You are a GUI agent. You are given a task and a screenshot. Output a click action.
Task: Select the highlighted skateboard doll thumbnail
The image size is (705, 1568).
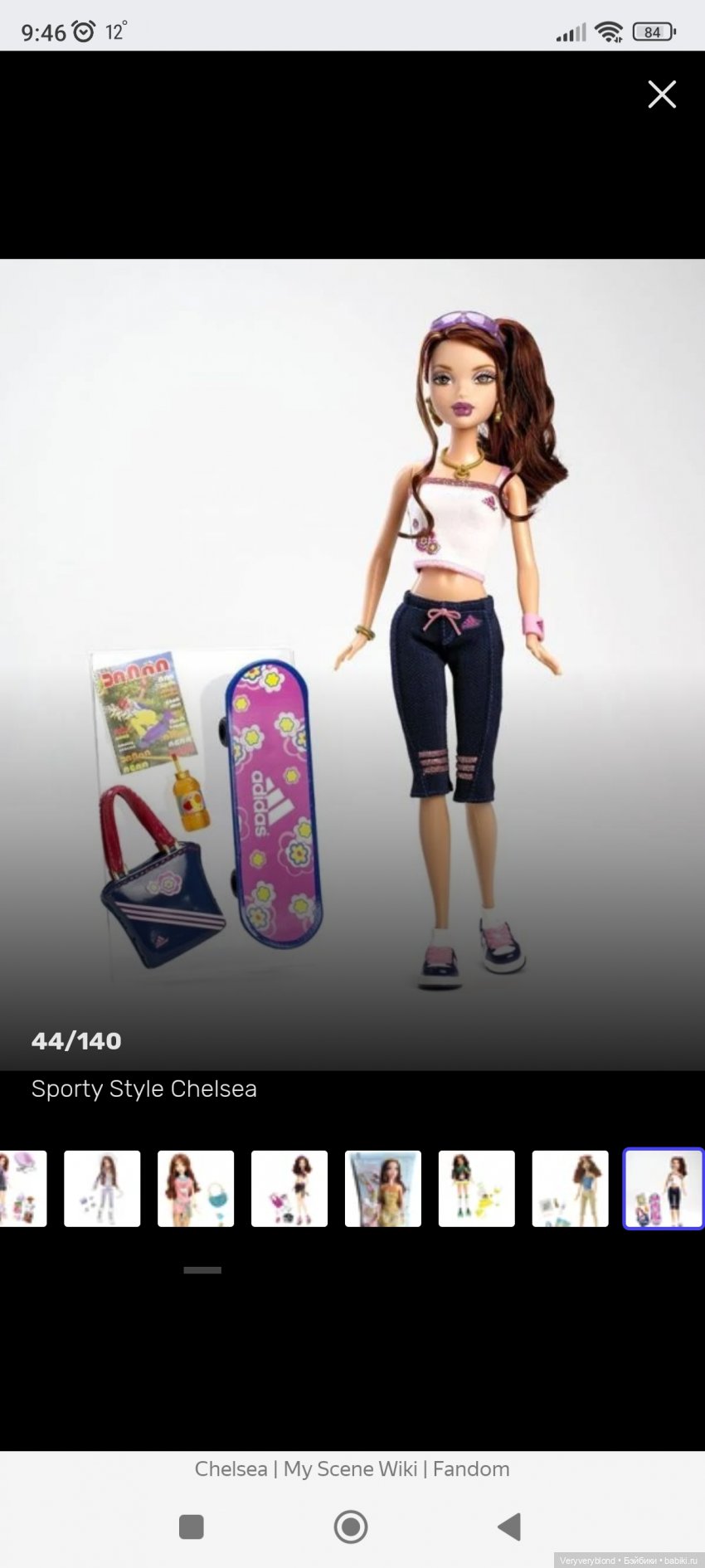[x=663, y=1188]
